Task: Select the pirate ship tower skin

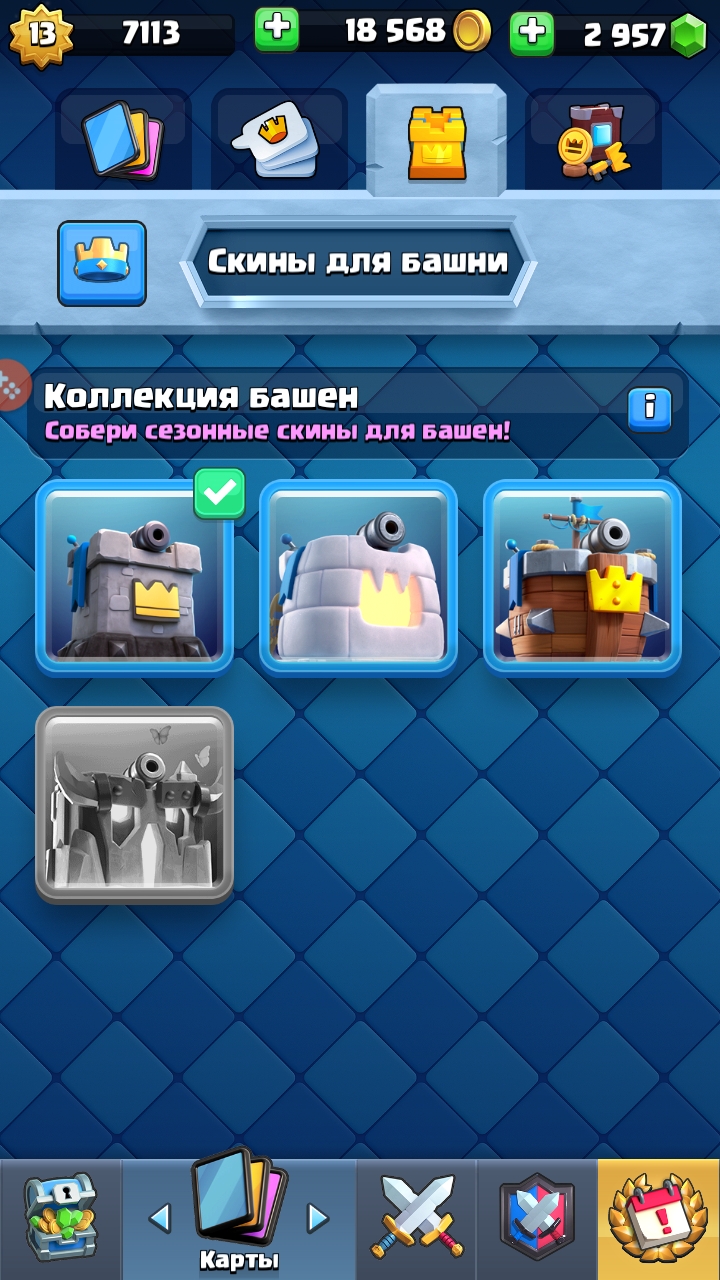Action: (x=582, y=576)
